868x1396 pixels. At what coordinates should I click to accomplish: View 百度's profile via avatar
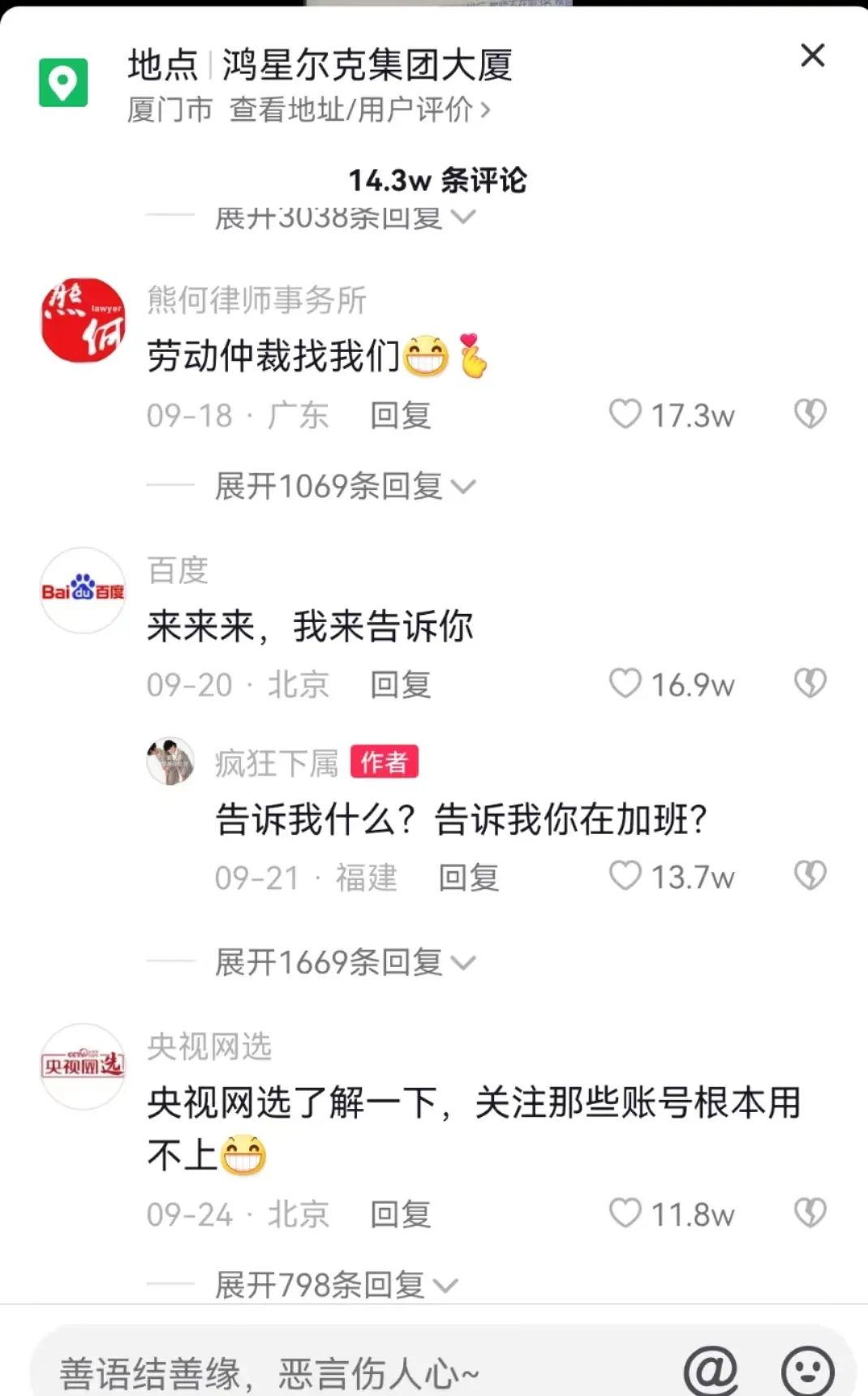[84, 591]
